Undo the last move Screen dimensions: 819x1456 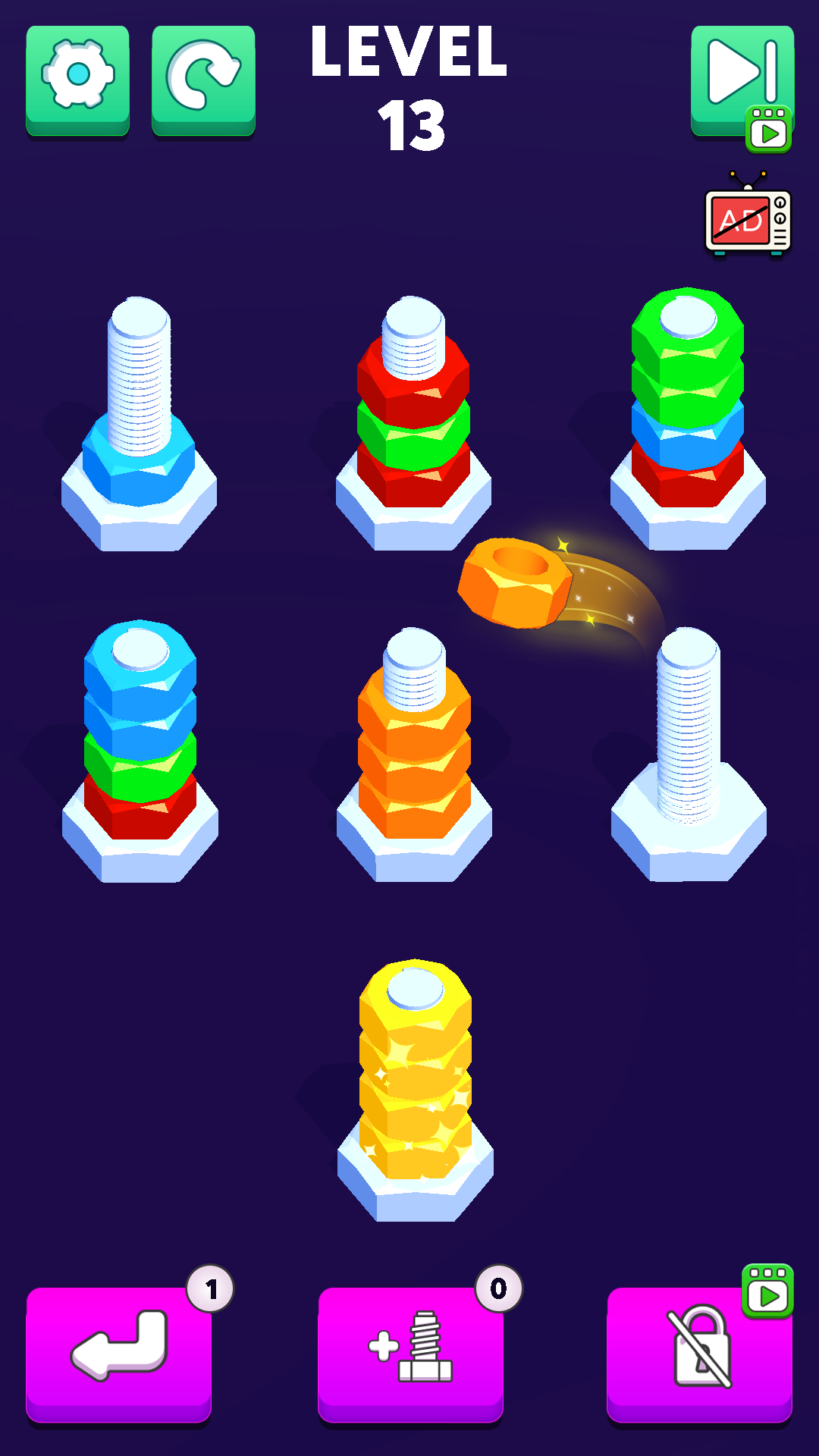tap(119, 1353)
